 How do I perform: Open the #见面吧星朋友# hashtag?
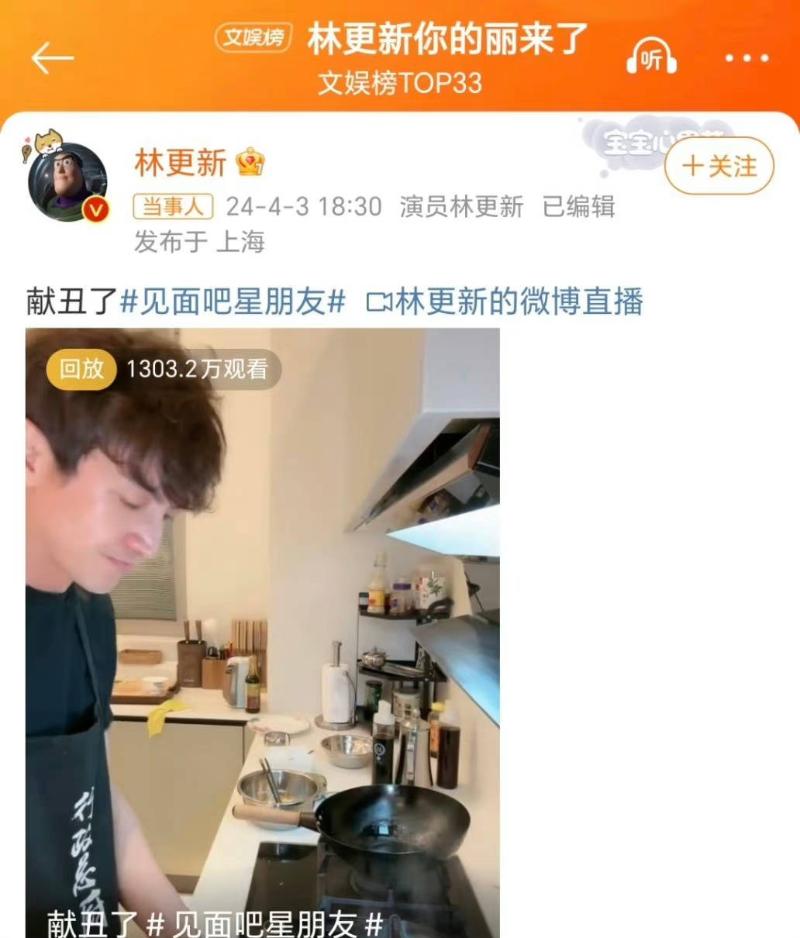tap(233, 301)
